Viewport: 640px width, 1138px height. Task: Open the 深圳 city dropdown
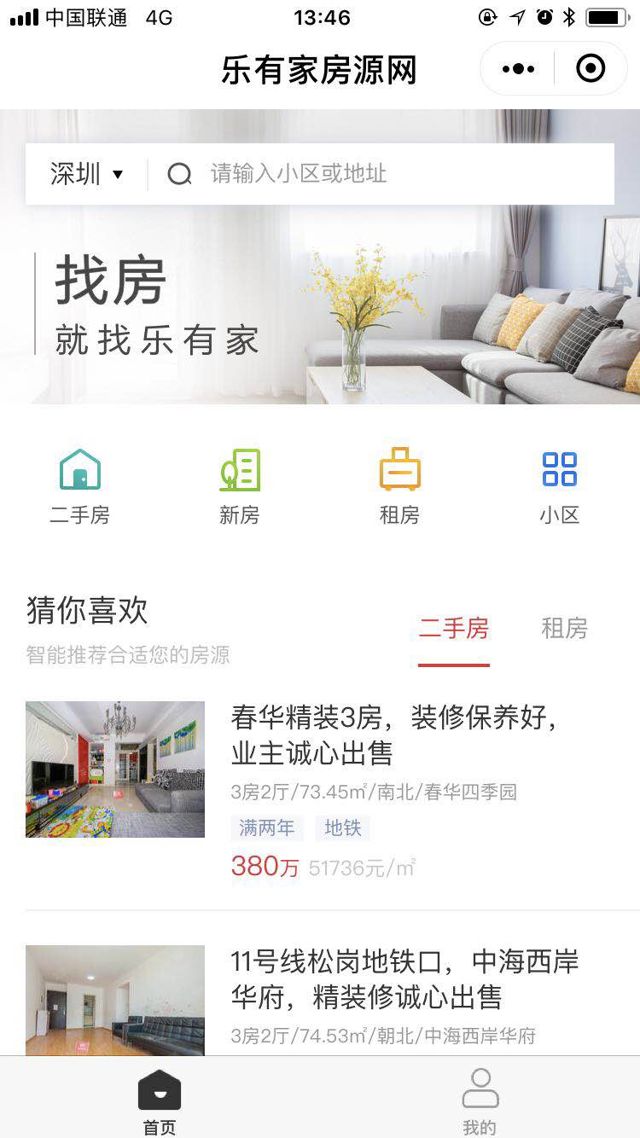(87, 174)
